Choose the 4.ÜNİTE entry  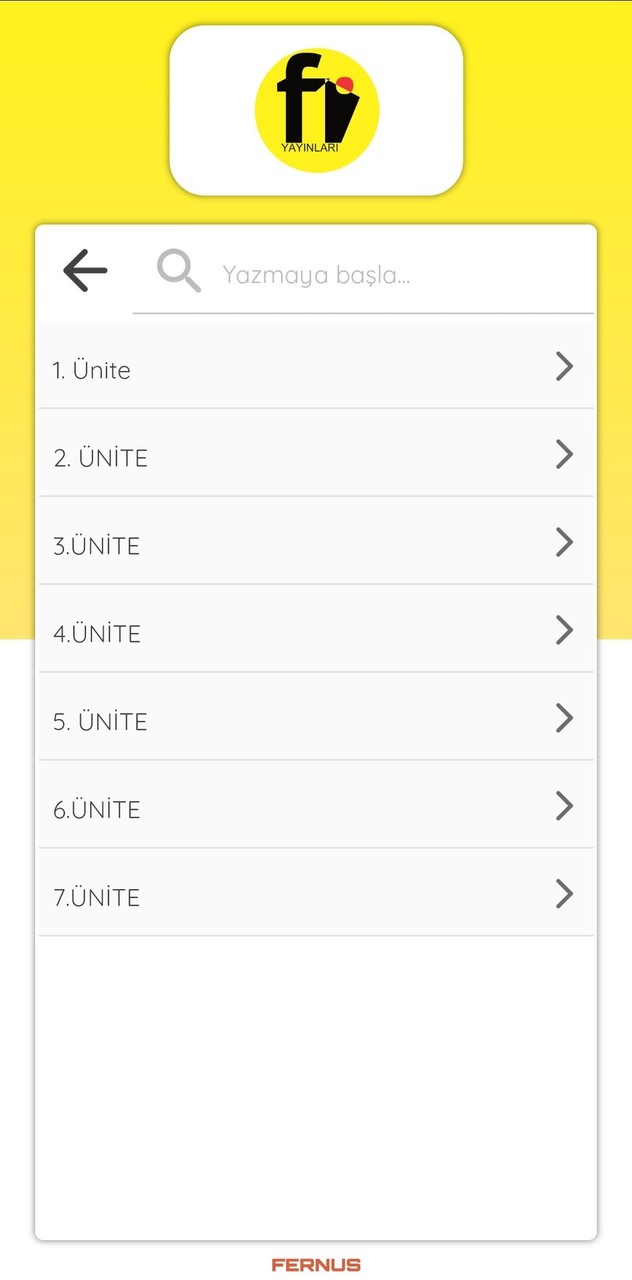coord(315,633)
